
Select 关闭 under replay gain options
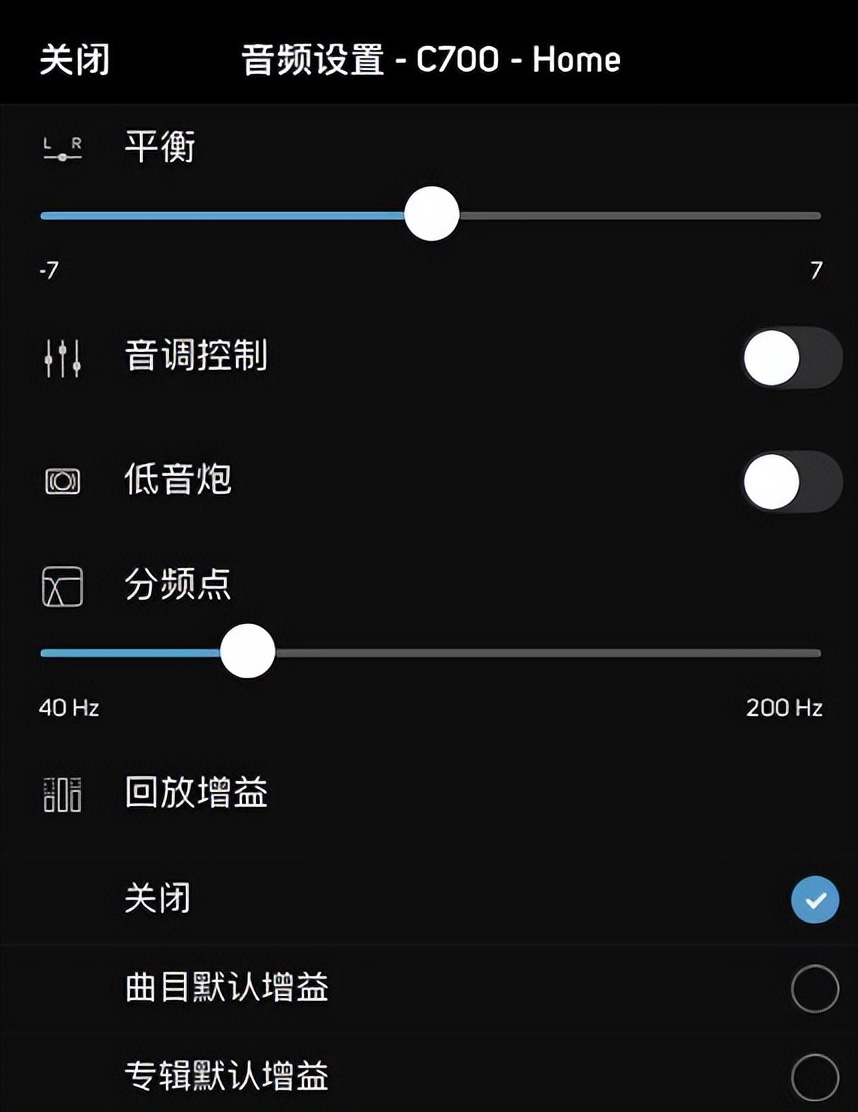(814, 900)
